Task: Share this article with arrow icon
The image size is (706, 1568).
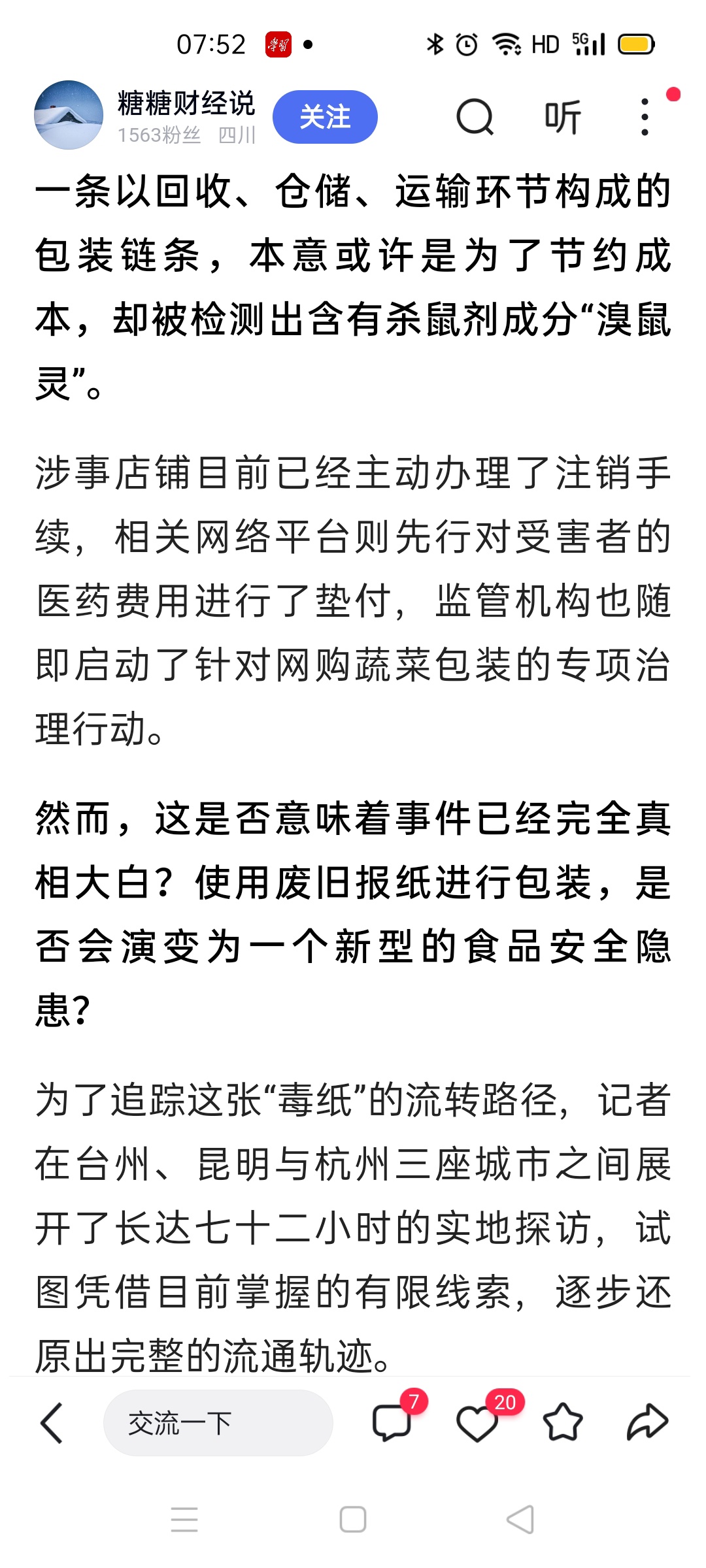Action: tap(647, 1422)
